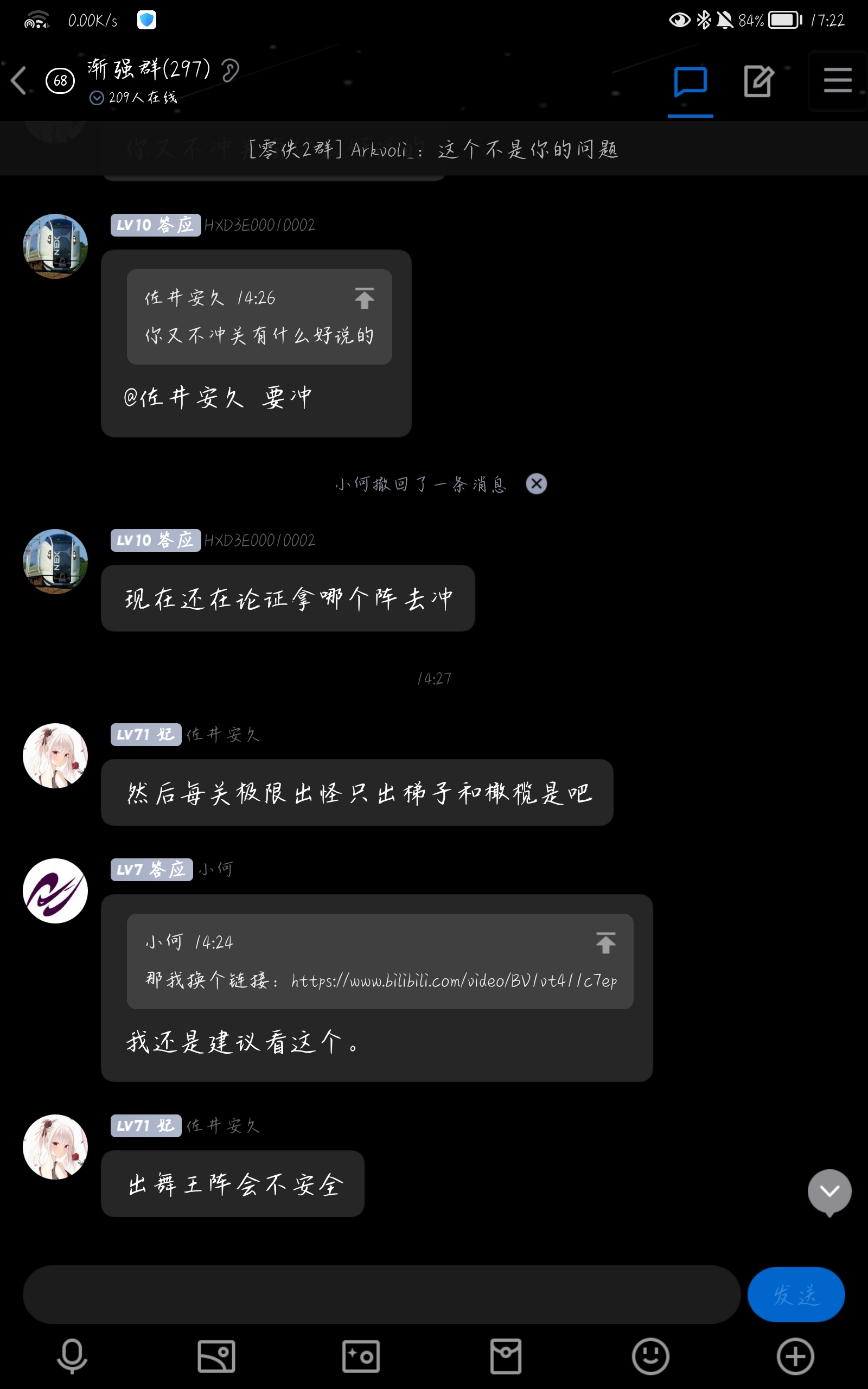
Task: Dismiss the 小何 recalled message notice
Action: pos(536,484)
